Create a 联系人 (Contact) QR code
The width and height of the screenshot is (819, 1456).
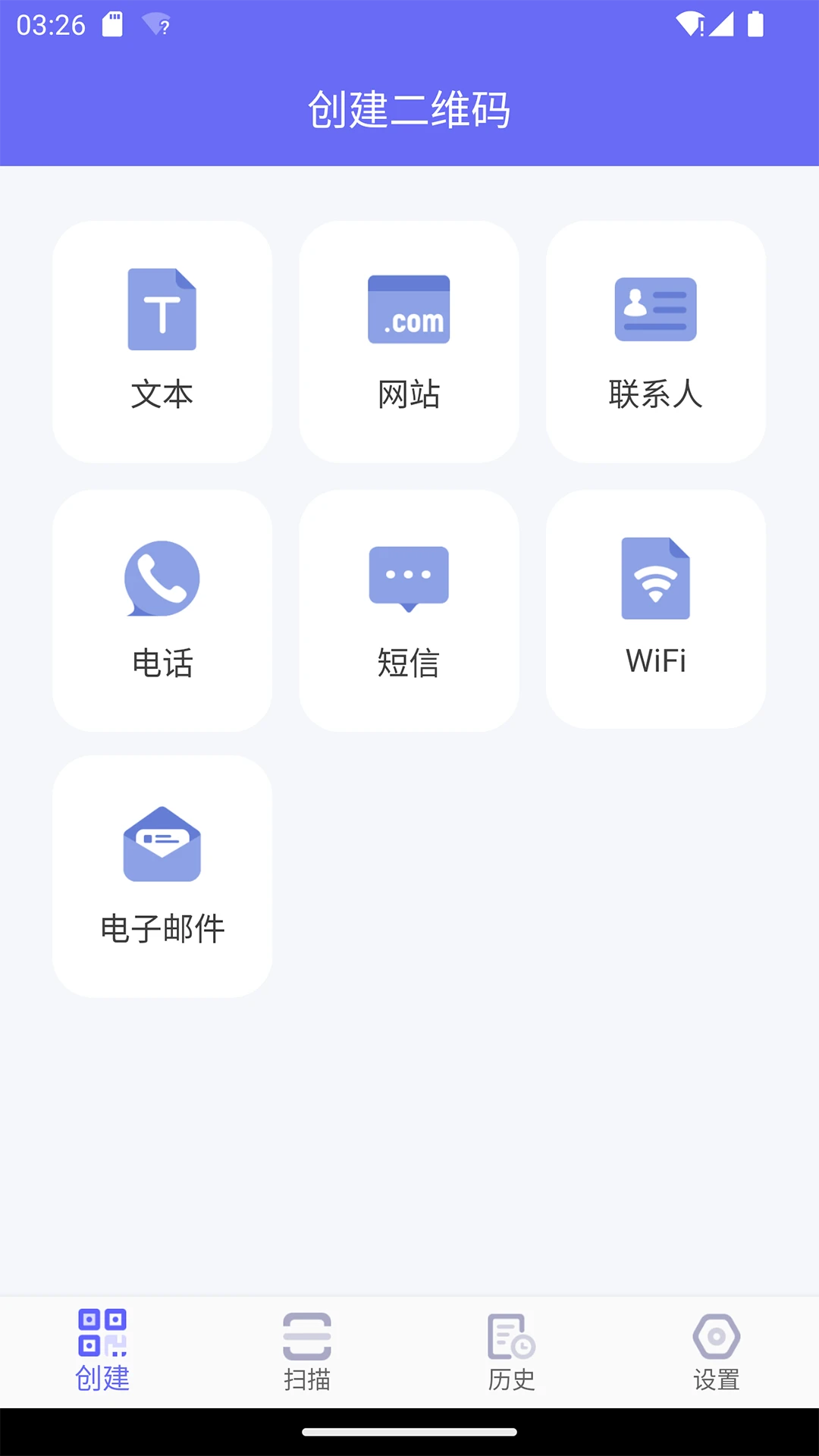[655, 341]
